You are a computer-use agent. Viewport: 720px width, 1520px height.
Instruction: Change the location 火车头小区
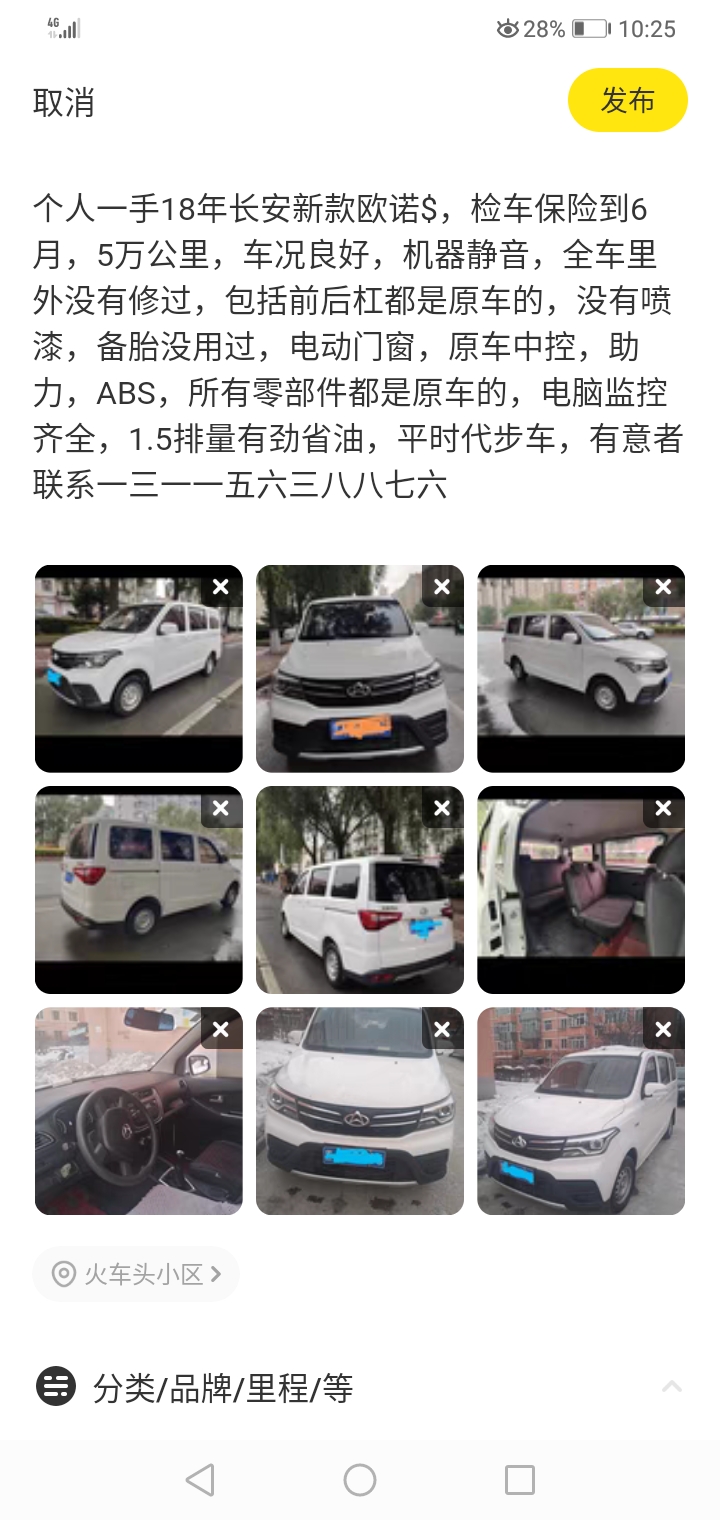pos(136,1274)
